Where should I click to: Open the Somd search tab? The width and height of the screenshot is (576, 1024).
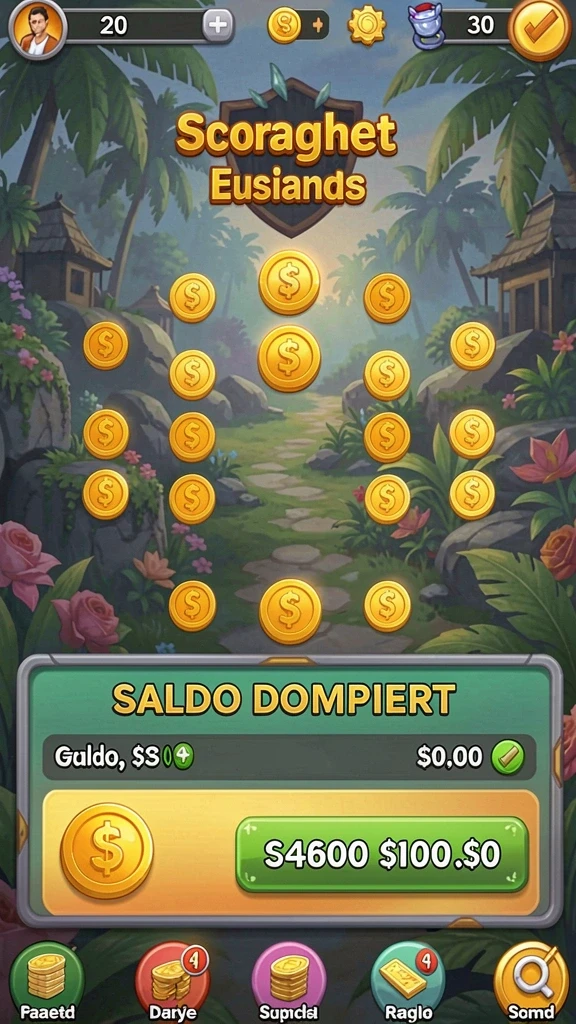[x=531, y=982]
